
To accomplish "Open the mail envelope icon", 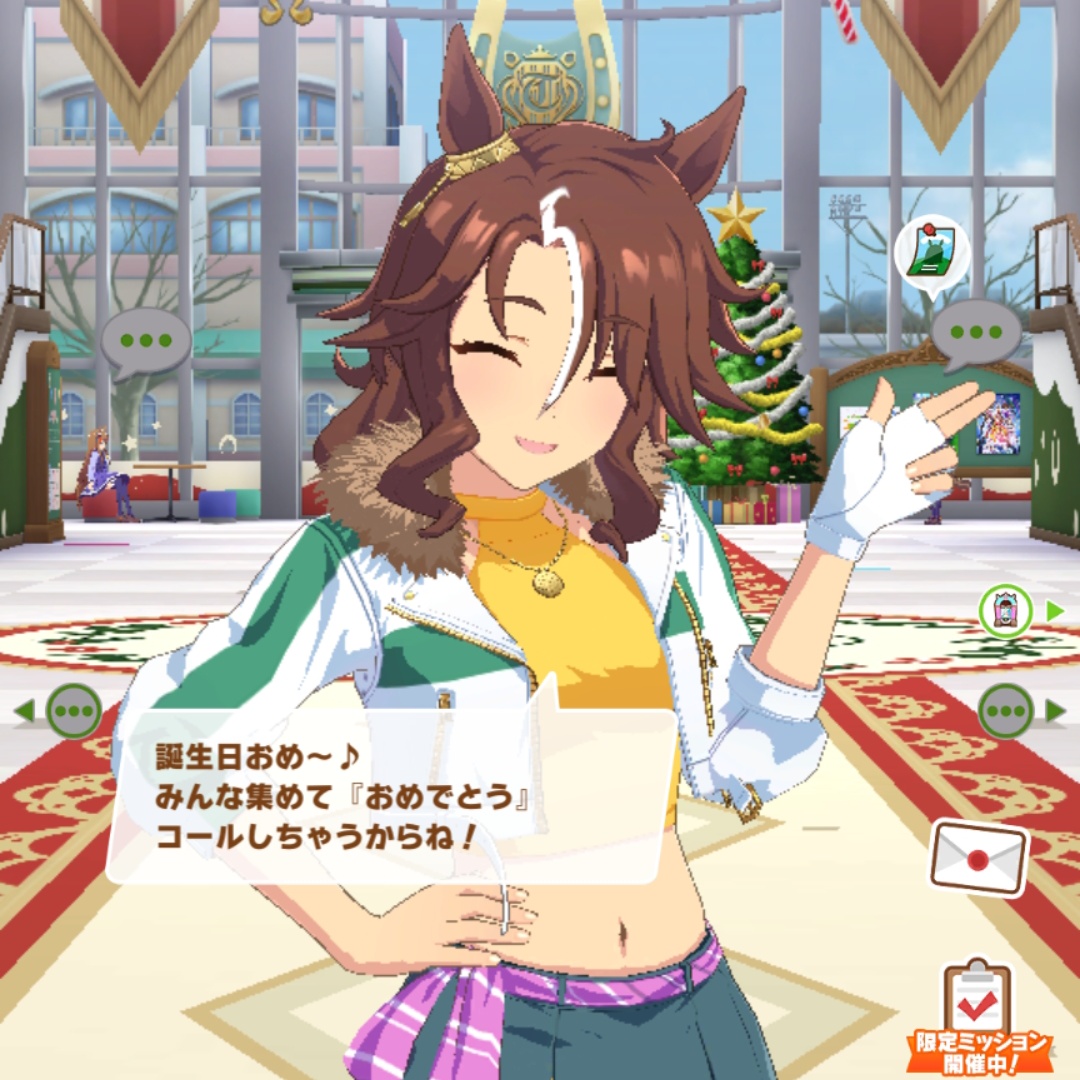I will [x=978, y=858].
